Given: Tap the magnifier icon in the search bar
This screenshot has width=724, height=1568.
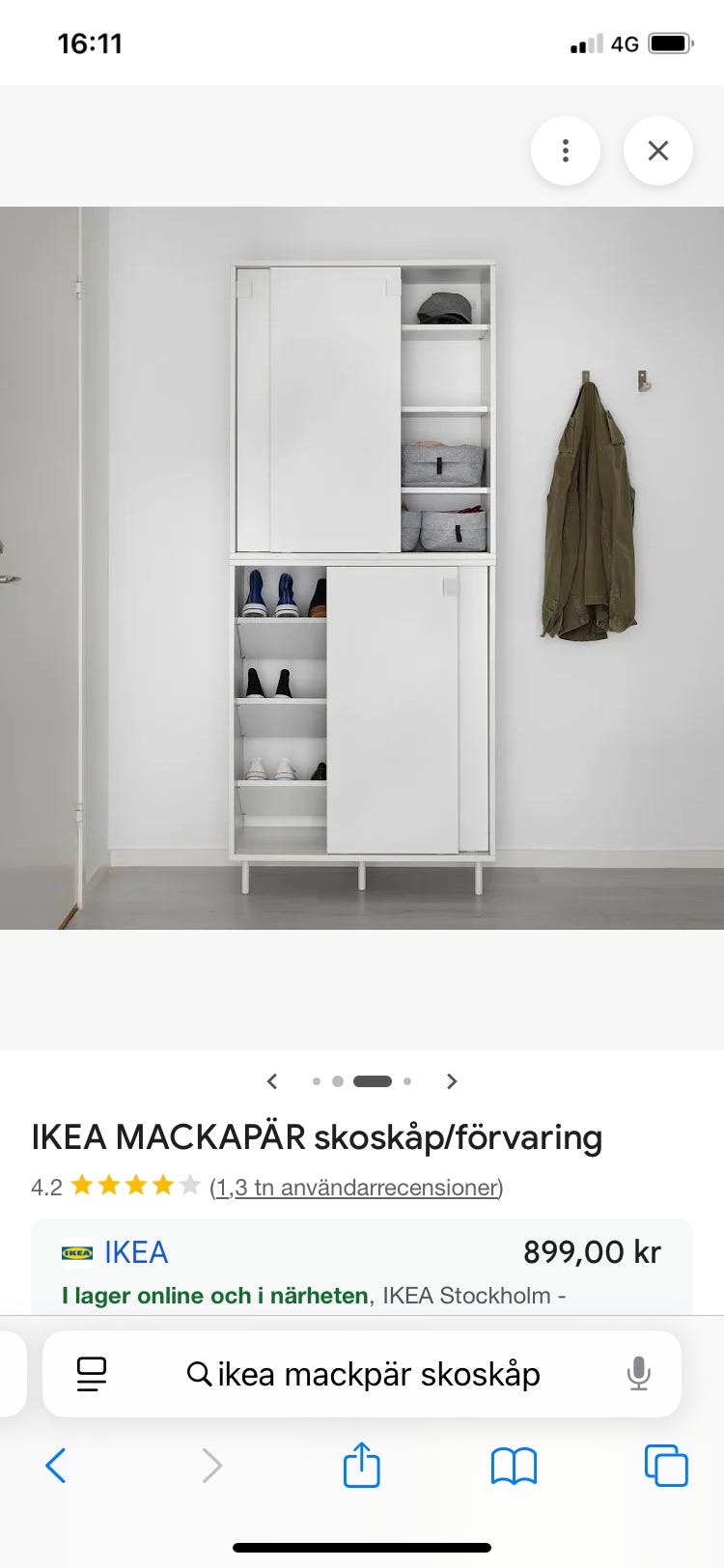Looking at the screenshot, I should [198, 1373].
